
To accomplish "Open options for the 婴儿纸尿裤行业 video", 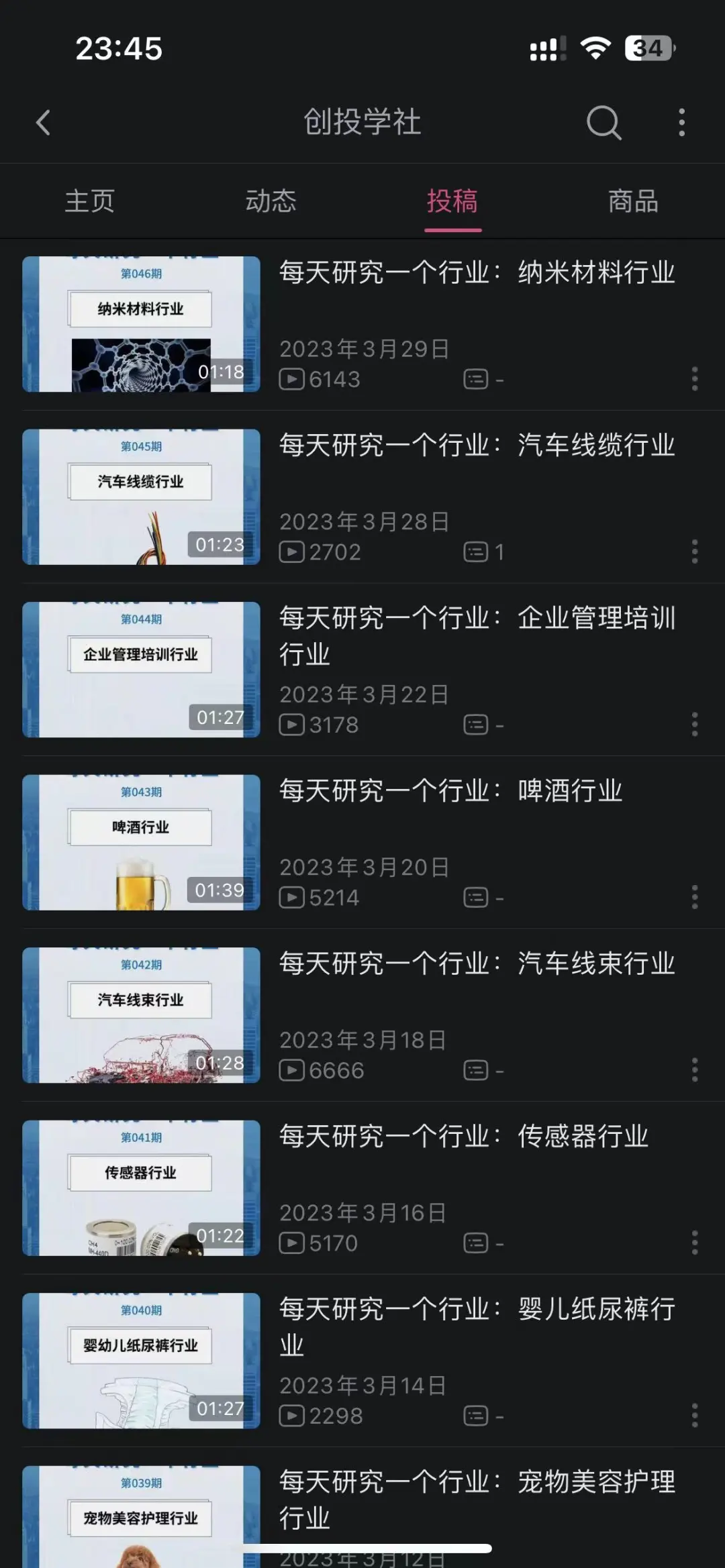I will 694,1414.
